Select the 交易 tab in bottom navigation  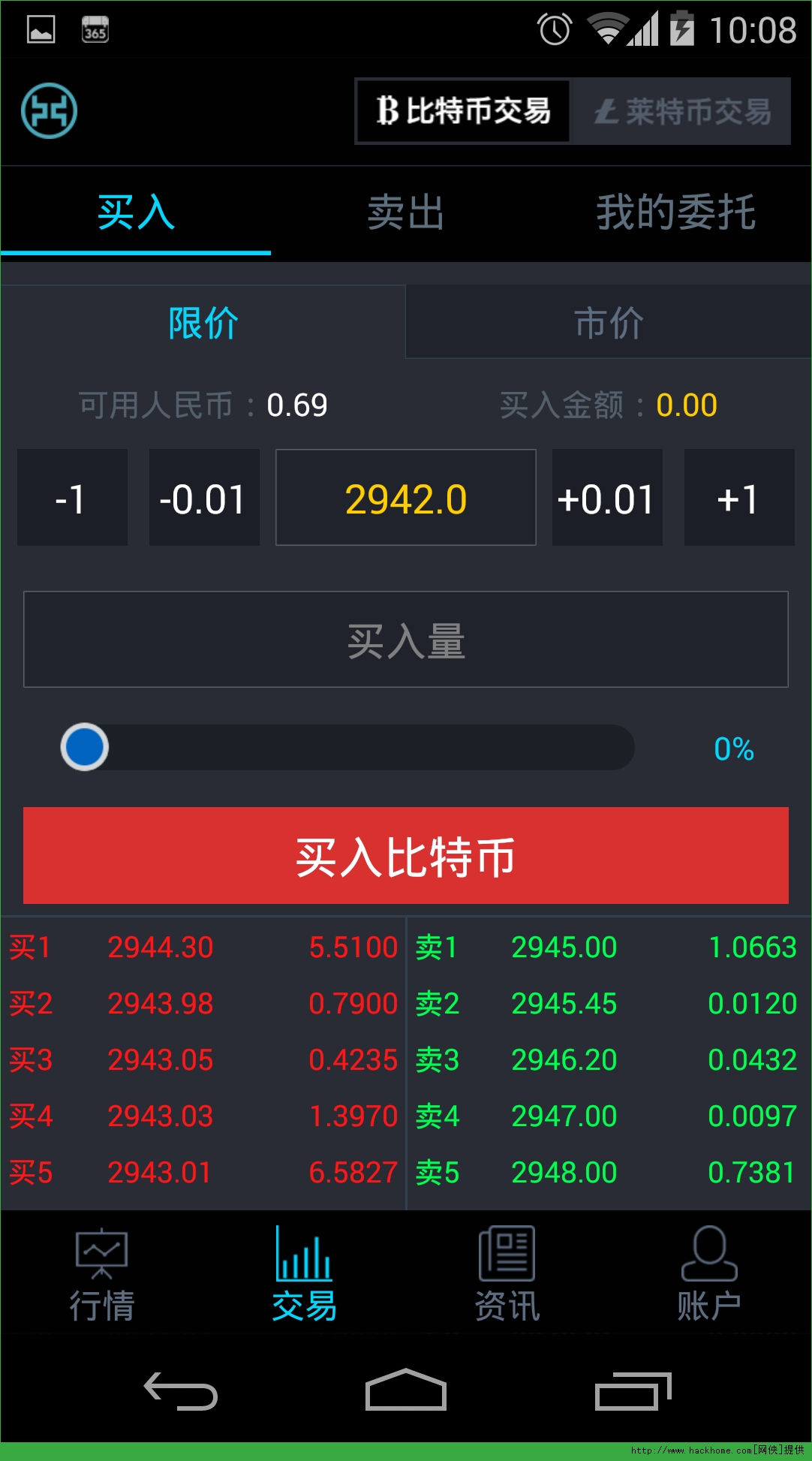pyautogui.click(x=304, y=1274)
